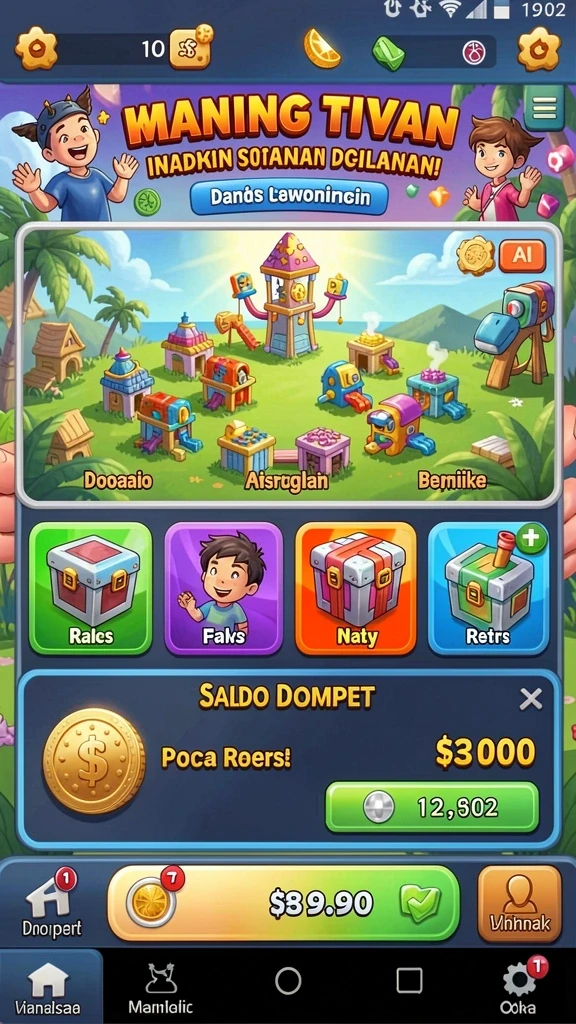Switch to the Mamlelic tab
Viewport: 576px width, 1024px height.
[161, 988]
